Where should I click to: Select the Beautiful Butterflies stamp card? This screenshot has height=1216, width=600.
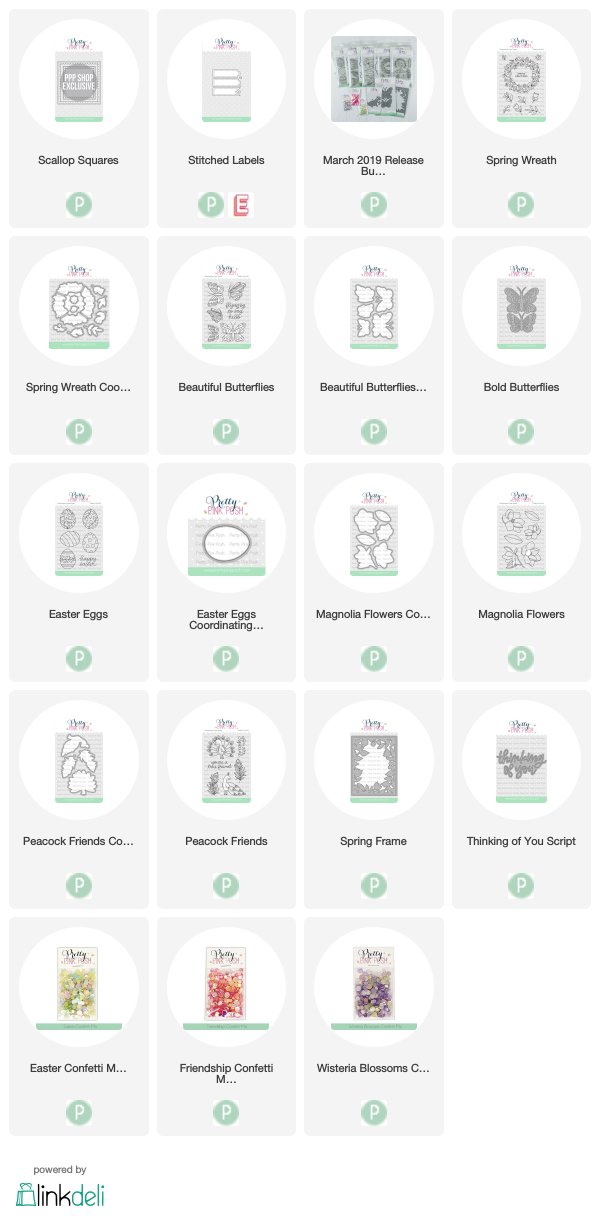point(226,345)
